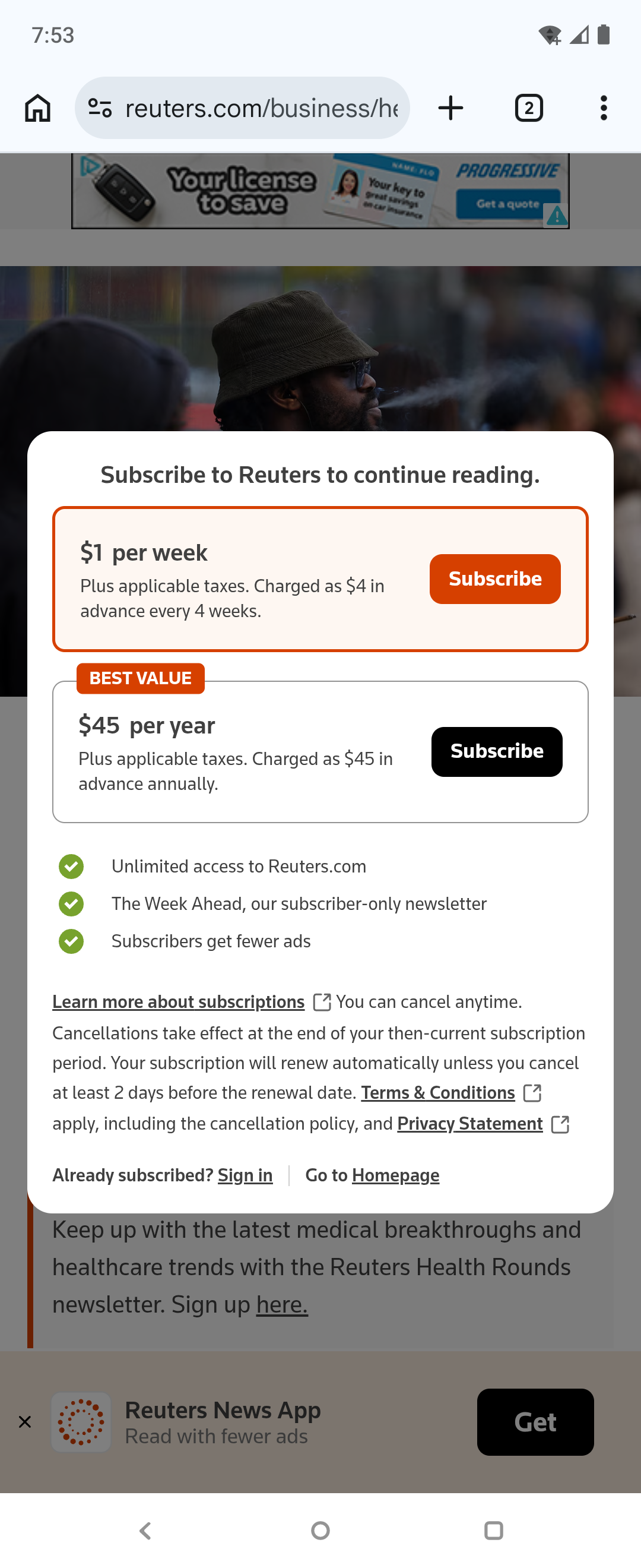Screen dimensions: 641x1568
Task: Open the Terms & Conditions link
Action: point(438,1092)
